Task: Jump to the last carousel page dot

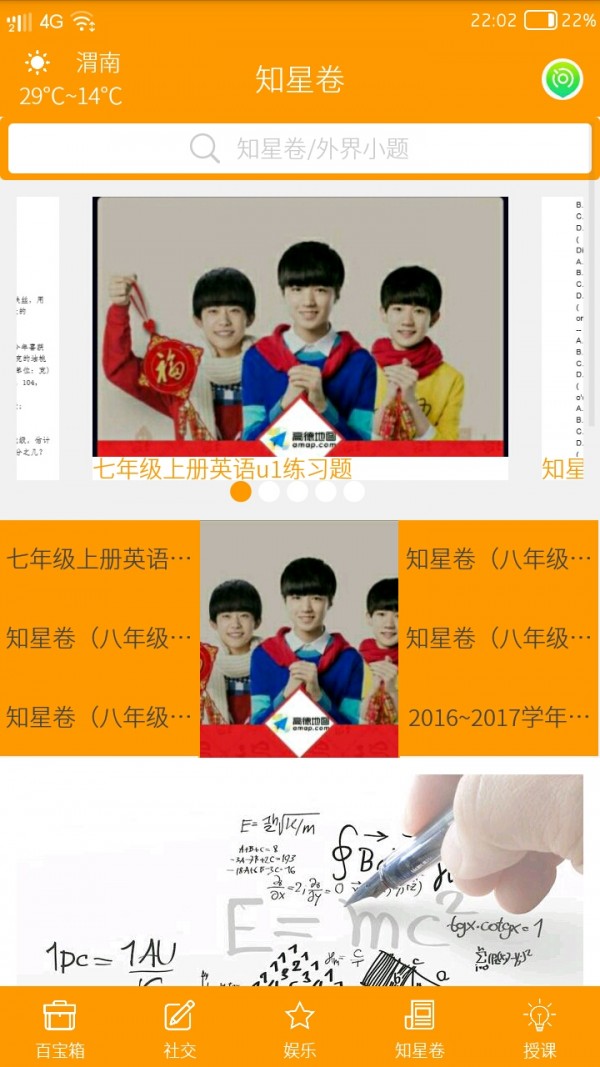Action: click(x=354, y=491)
